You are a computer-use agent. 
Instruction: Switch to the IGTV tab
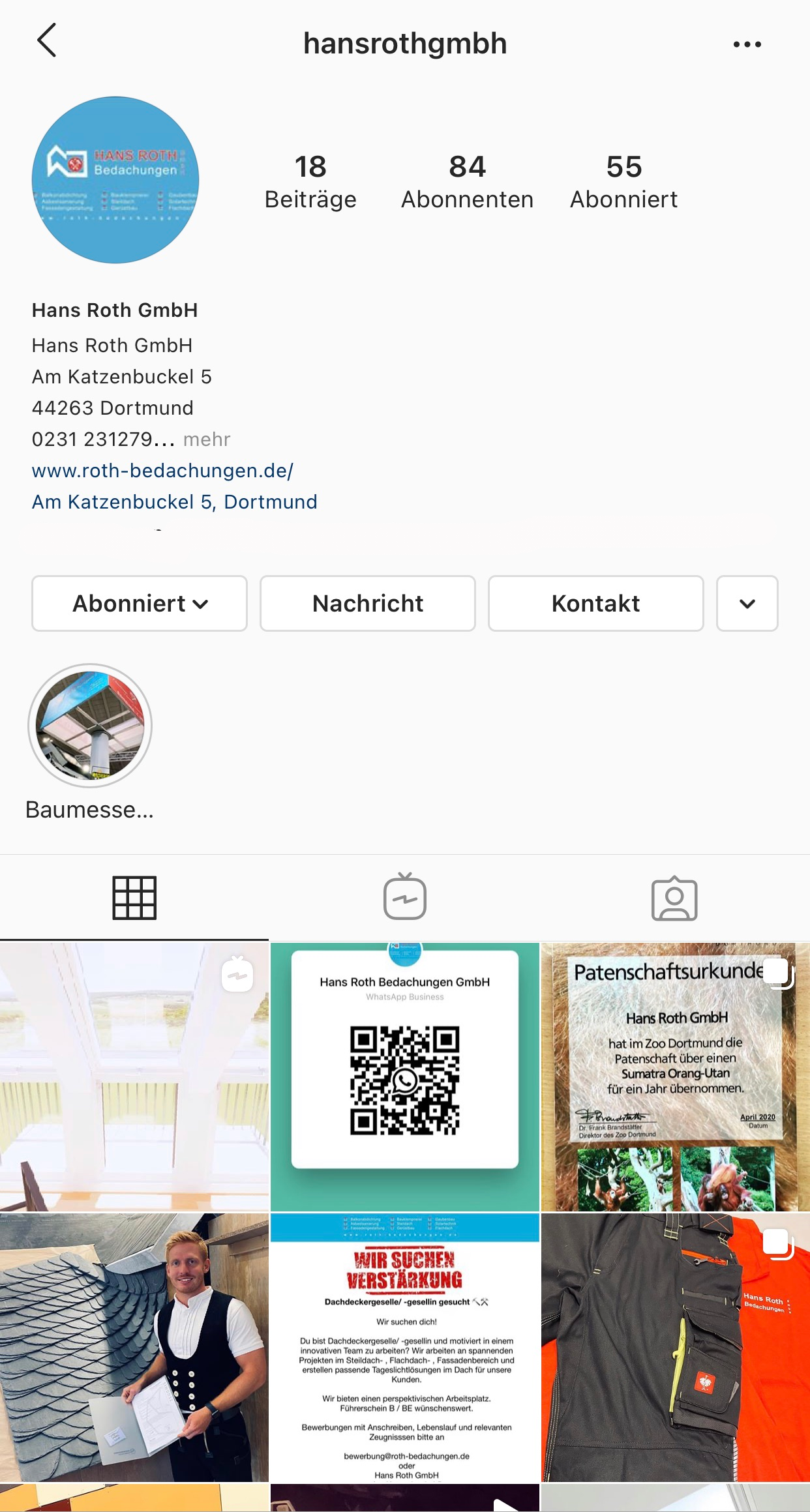click(405, 898)
